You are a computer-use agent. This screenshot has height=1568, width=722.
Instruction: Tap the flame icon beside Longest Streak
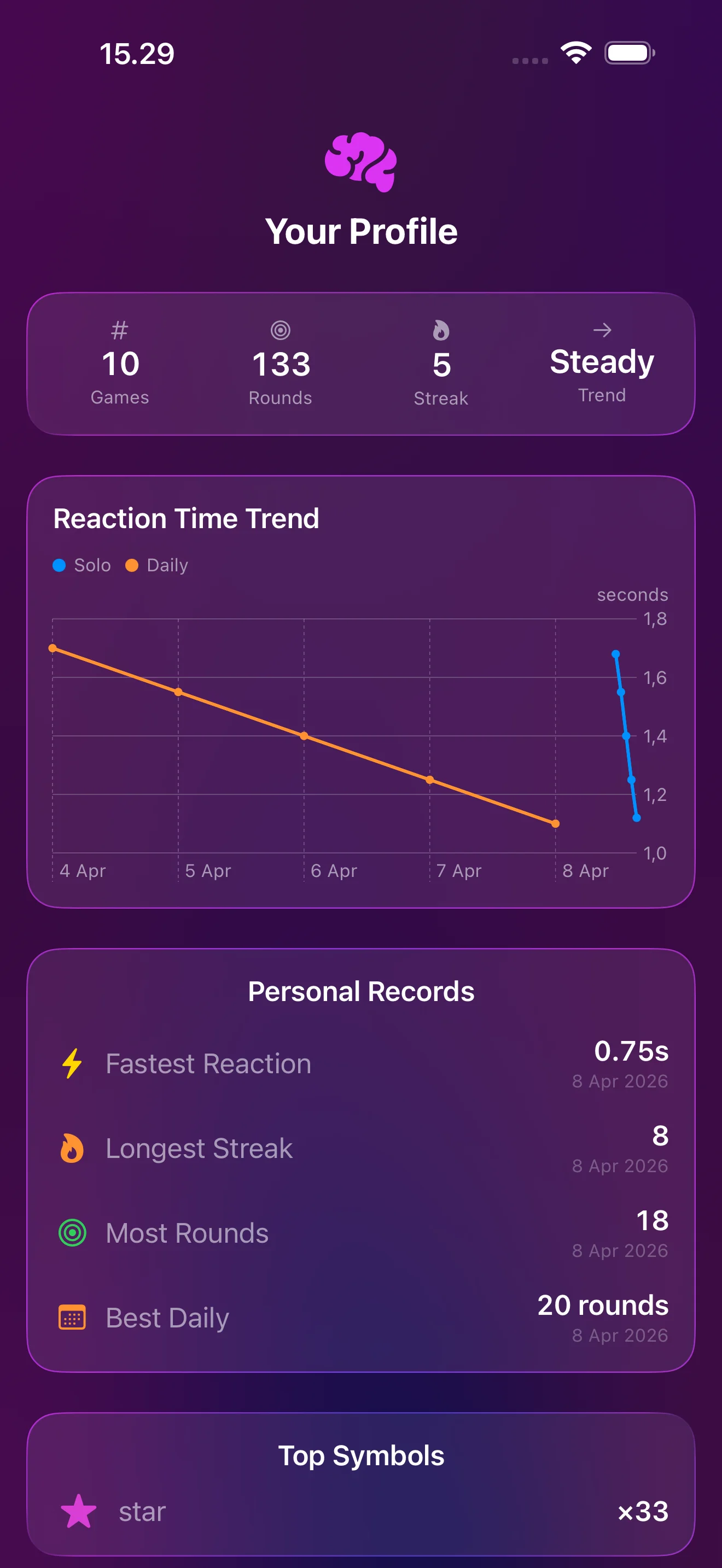pyautogui.click(x=71, y=1148)
